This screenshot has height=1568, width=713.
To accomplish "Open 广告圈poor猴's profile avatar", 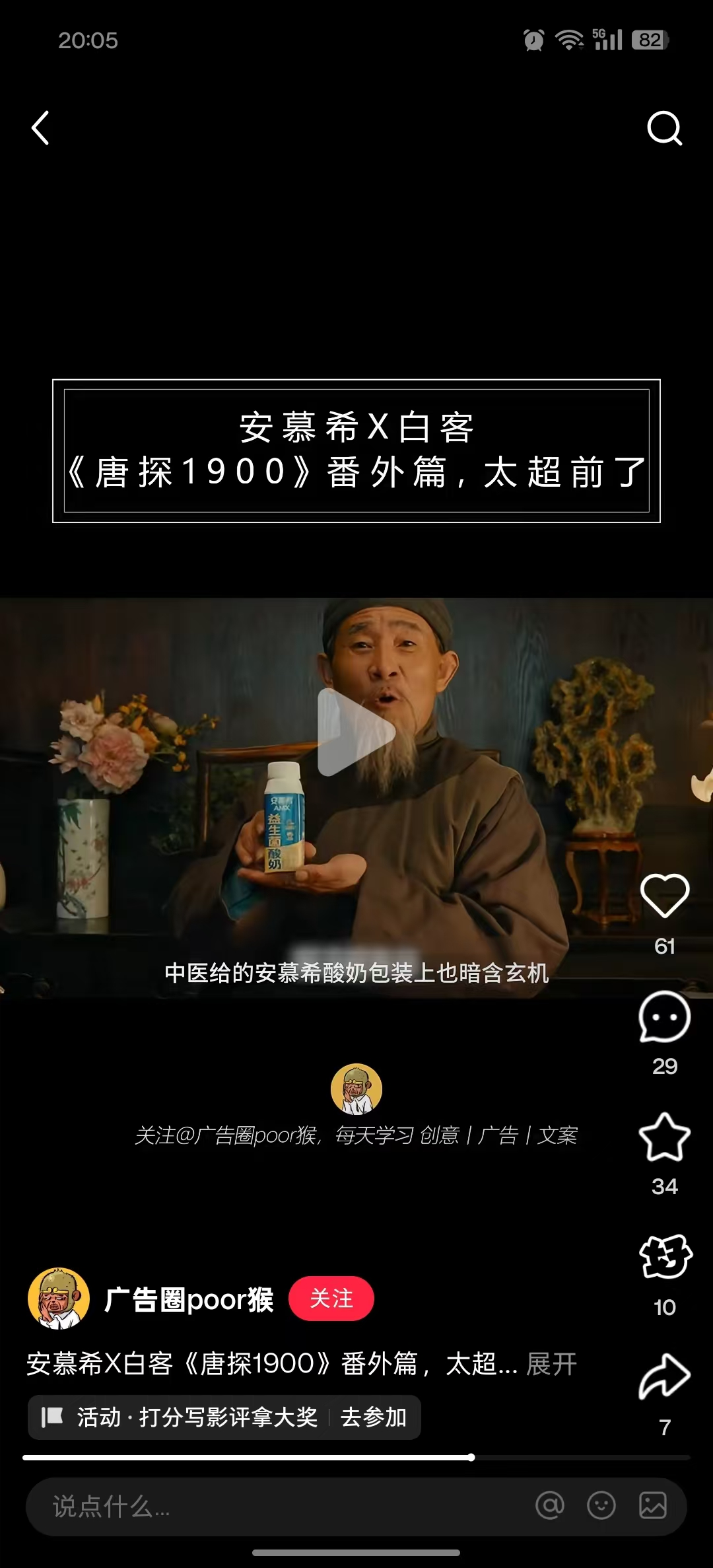I will (x=59, y=1299).
